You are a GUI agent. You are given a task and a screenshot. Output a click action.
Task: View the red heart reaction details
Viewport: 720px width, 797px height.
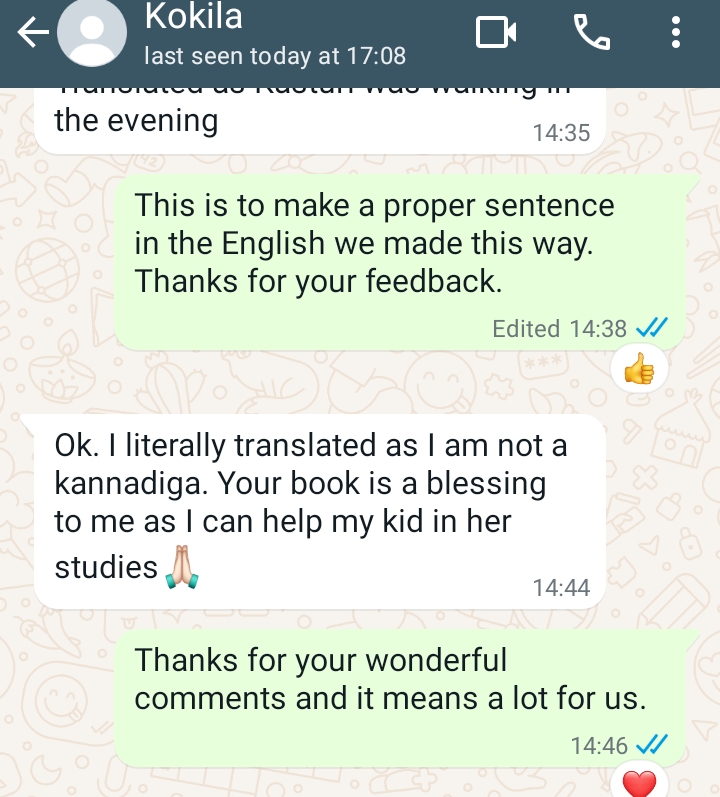pos(639,783)
